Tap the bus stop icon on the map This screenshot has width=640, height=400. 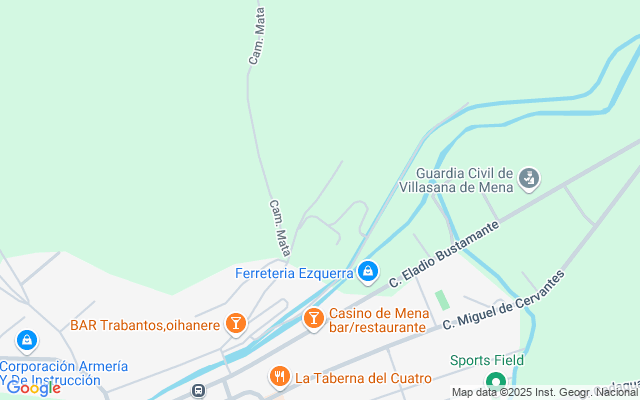[199, 390]
